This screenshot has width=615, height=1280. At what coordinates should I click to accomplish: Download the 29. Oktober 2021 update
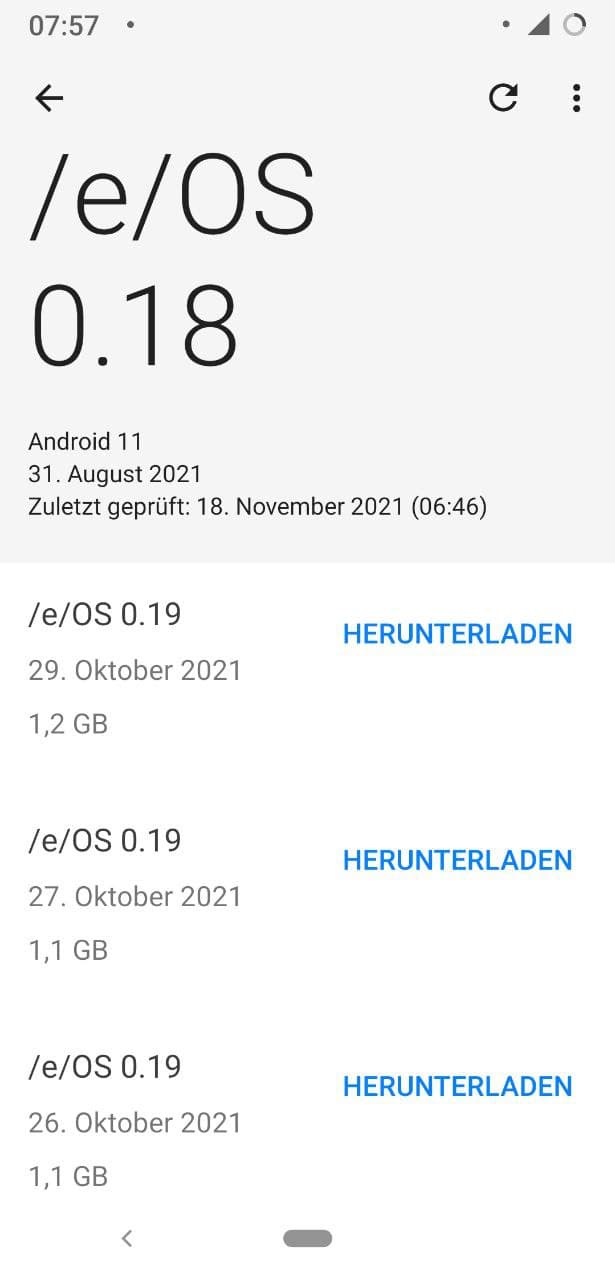click(457, 633)
